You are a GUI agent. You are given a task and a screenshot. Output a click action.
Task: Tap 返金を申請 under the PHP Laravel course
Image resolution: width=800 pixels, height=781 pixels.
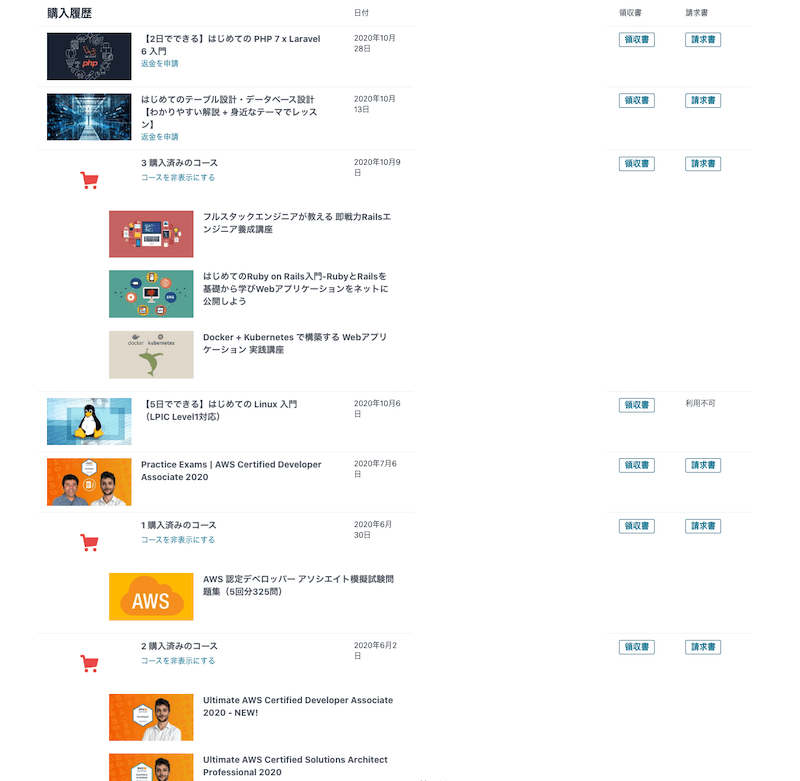[160, 64]
